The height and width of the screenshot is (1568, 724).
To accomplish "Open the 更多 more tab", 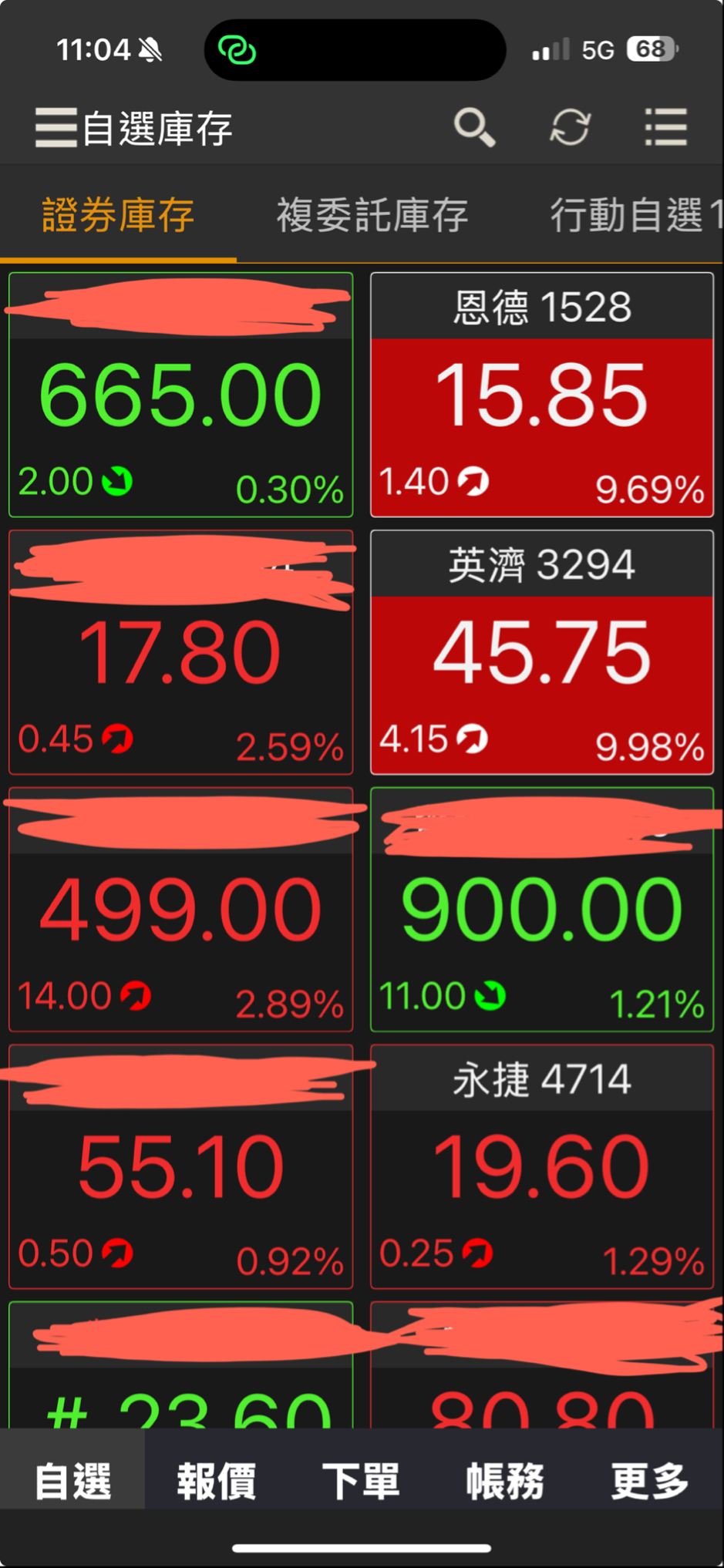I will 649,1480.
